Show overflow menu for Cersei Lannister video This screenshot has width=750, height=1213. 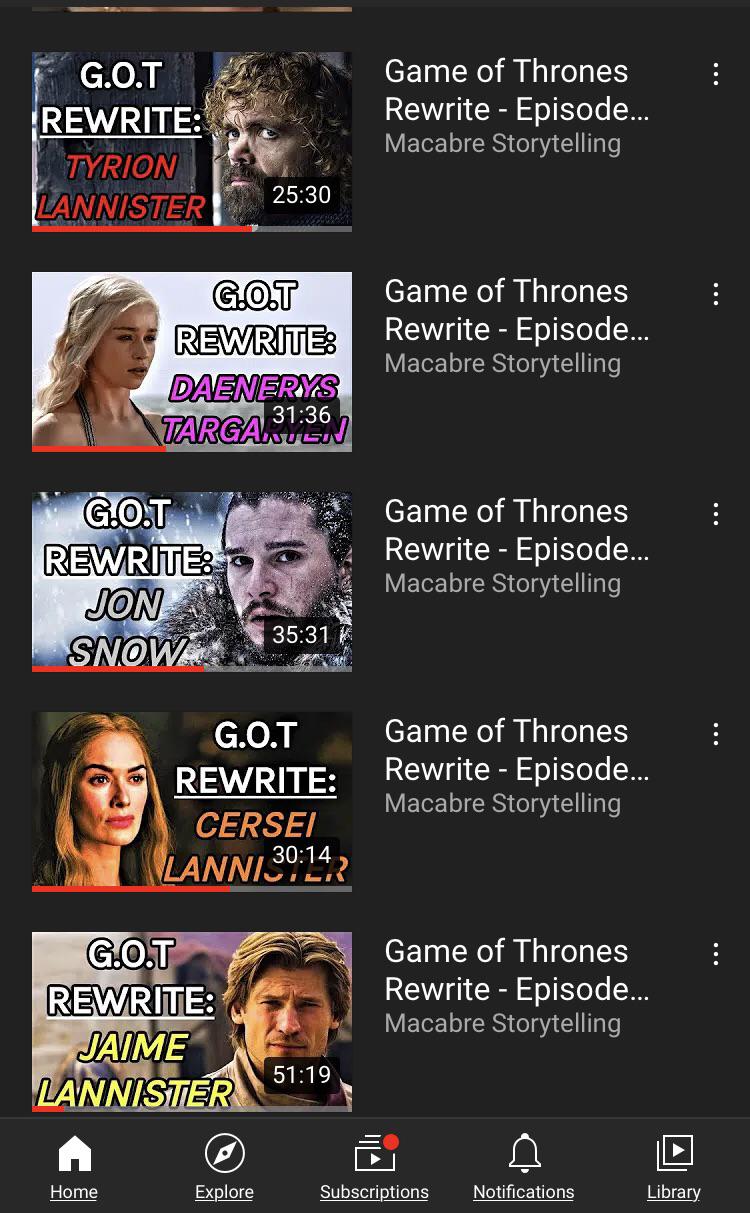(x=716, y=734)
